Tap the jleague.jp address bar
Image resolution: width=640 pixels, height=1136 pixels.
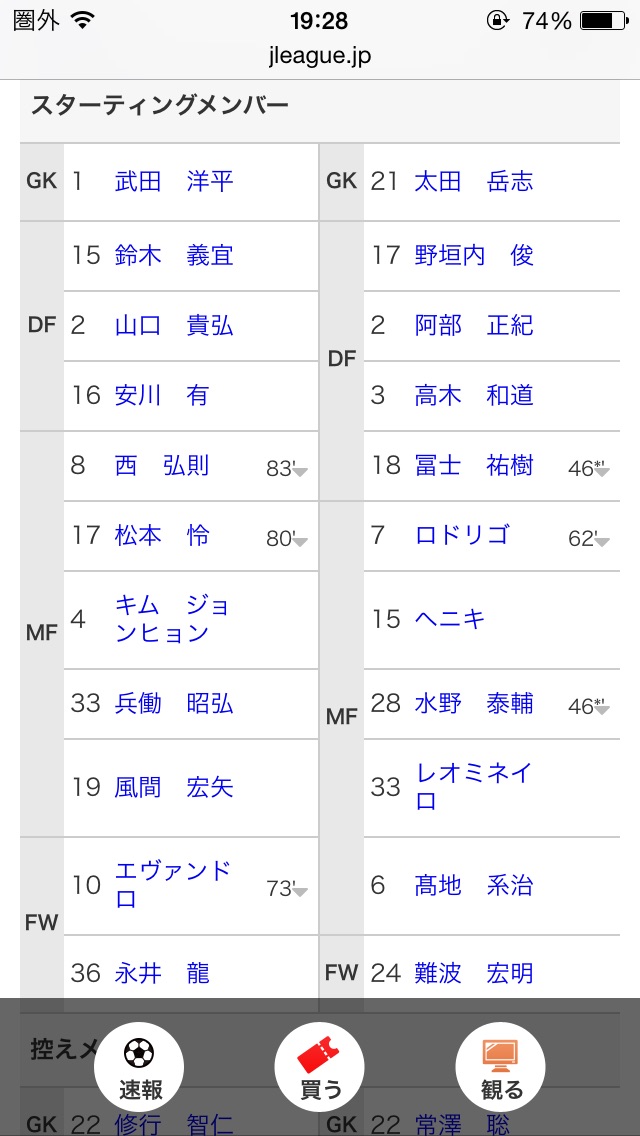320,56
